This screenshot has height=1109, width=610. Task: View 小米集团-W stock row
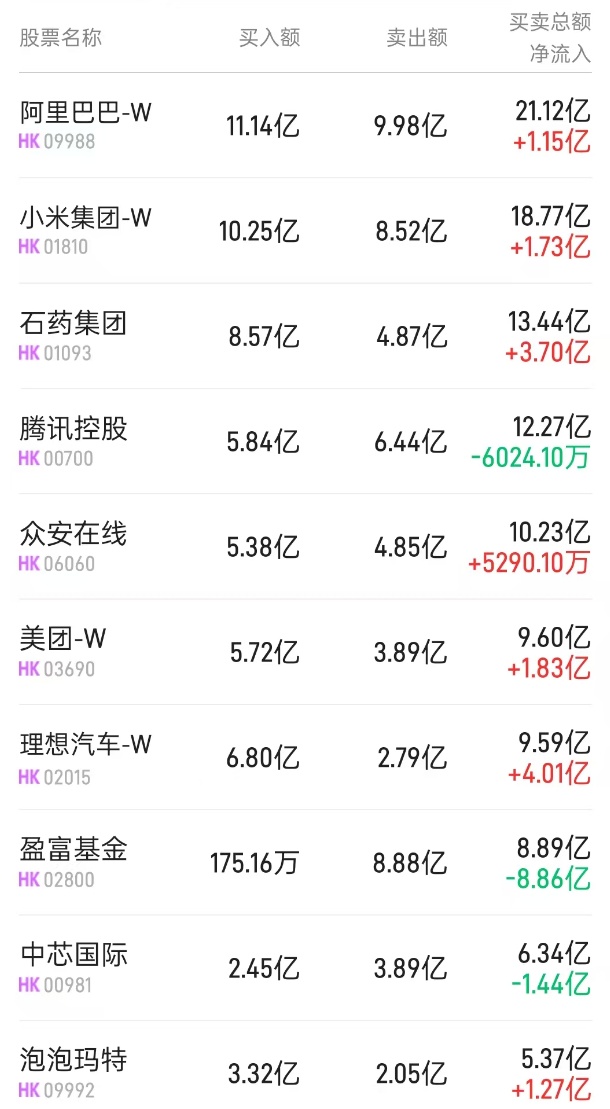[86, 218]
